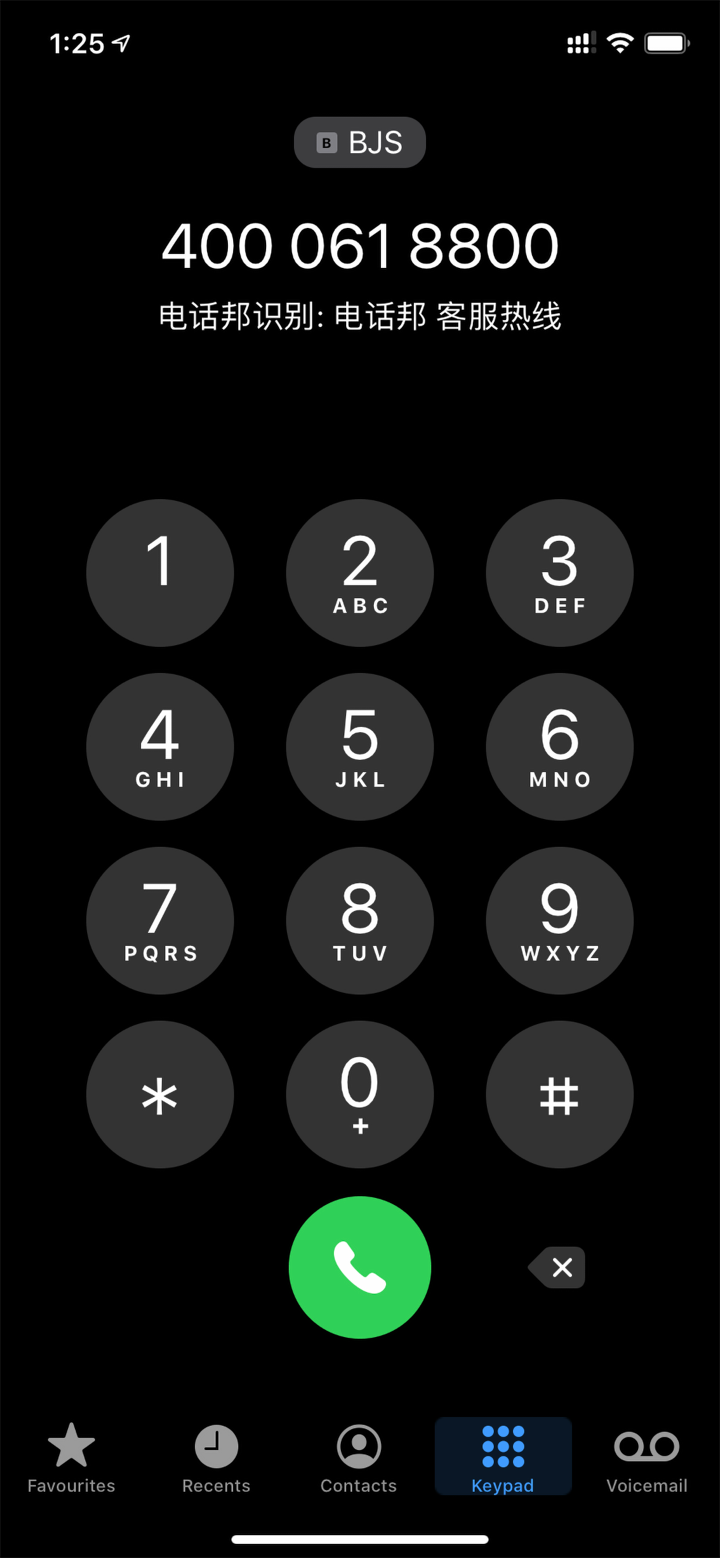This screenshot has width=720, height=1558.
Task: Open Voicemail via the tape reel icon
Action: click(646, 1444)
